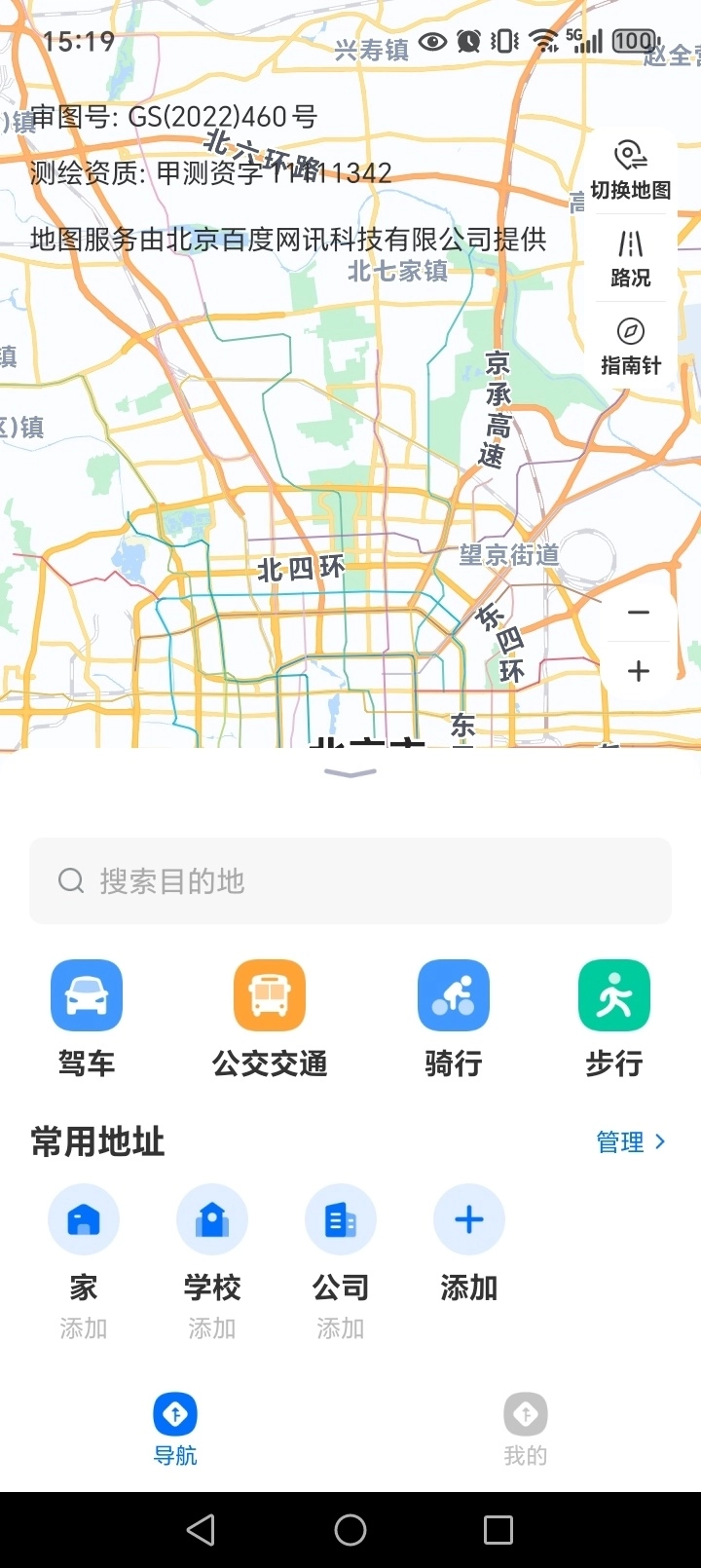Choose the 步行 walking mode icon
This screenshot has width=701, height=1568.
click(x=613, y=994)
